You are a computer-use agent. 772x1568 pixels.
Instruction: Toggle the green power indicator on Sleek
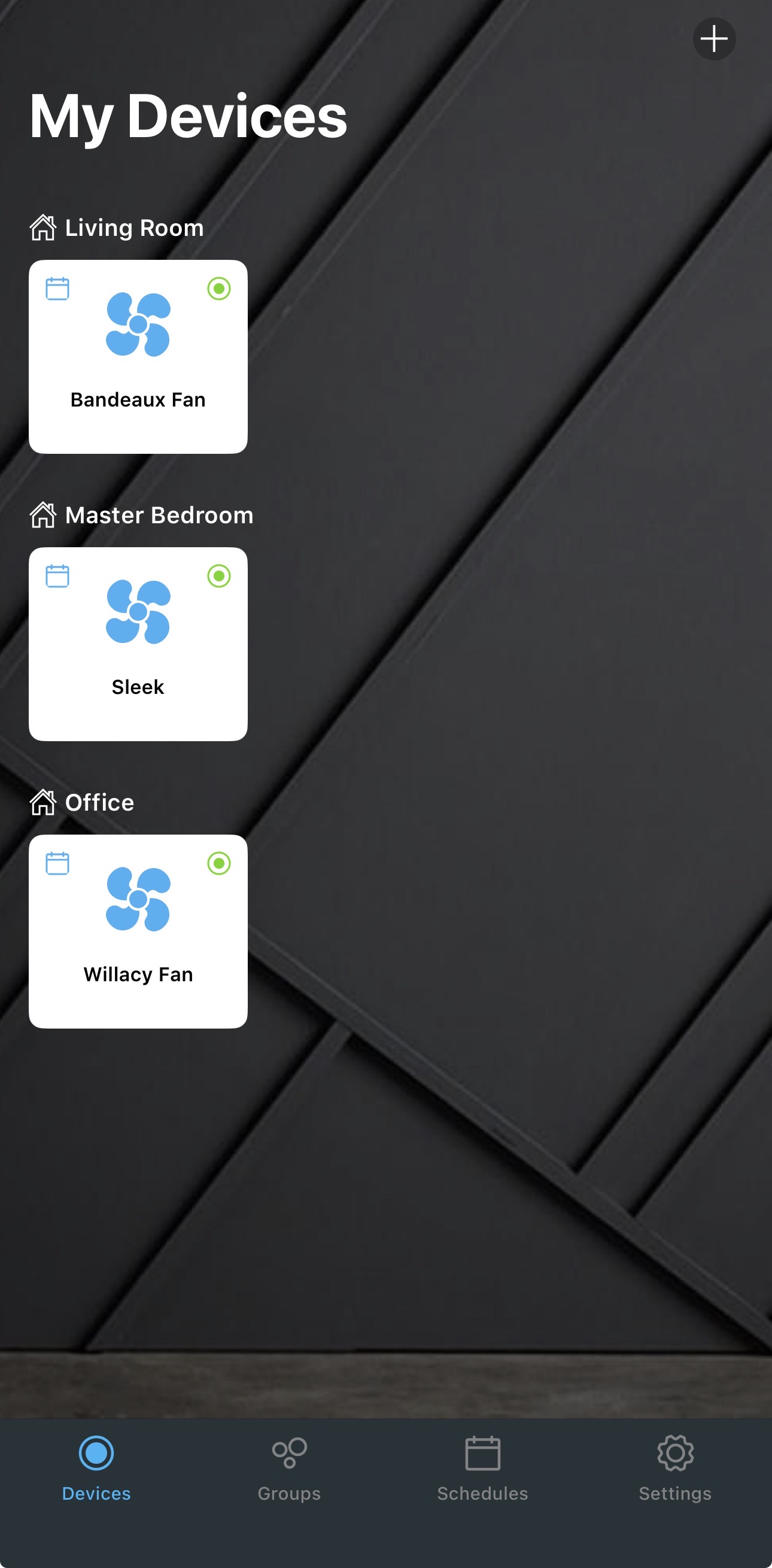tap(219, 576)
